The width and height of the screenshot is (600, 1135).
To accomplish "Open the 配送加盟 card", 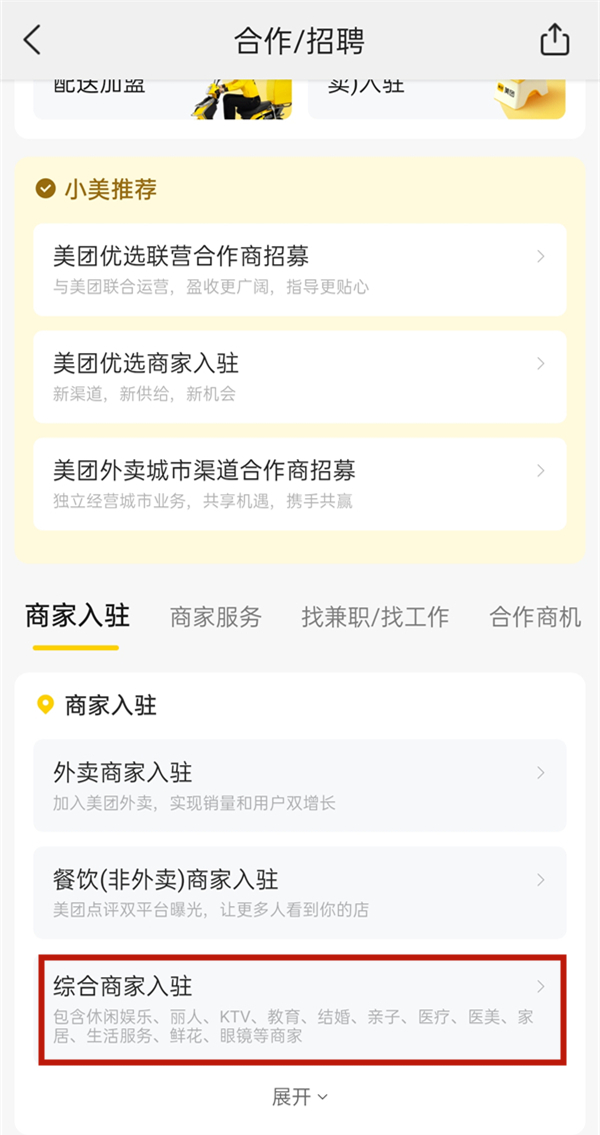I will tap(162, 100).
